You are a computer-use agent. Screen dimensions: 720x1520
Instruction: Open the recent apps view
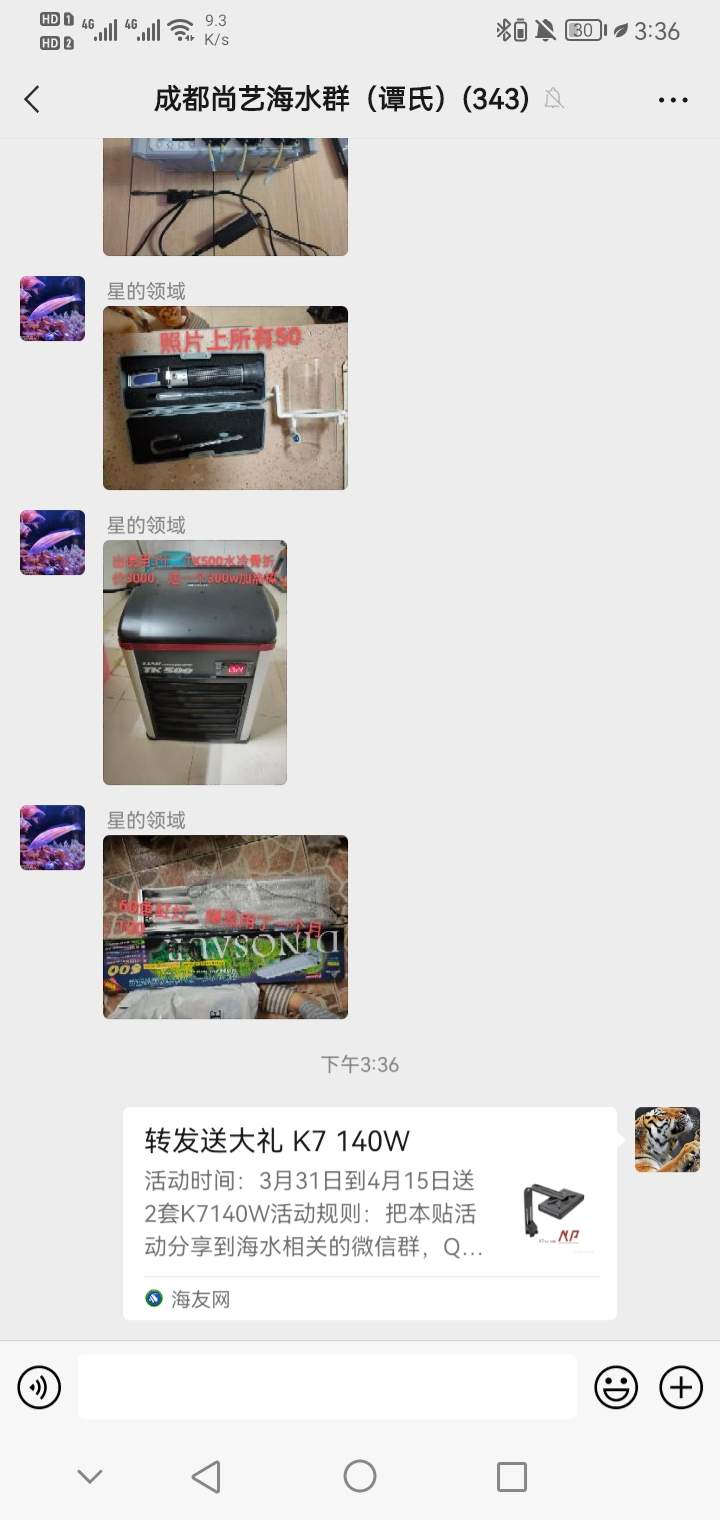(511, 1476)
